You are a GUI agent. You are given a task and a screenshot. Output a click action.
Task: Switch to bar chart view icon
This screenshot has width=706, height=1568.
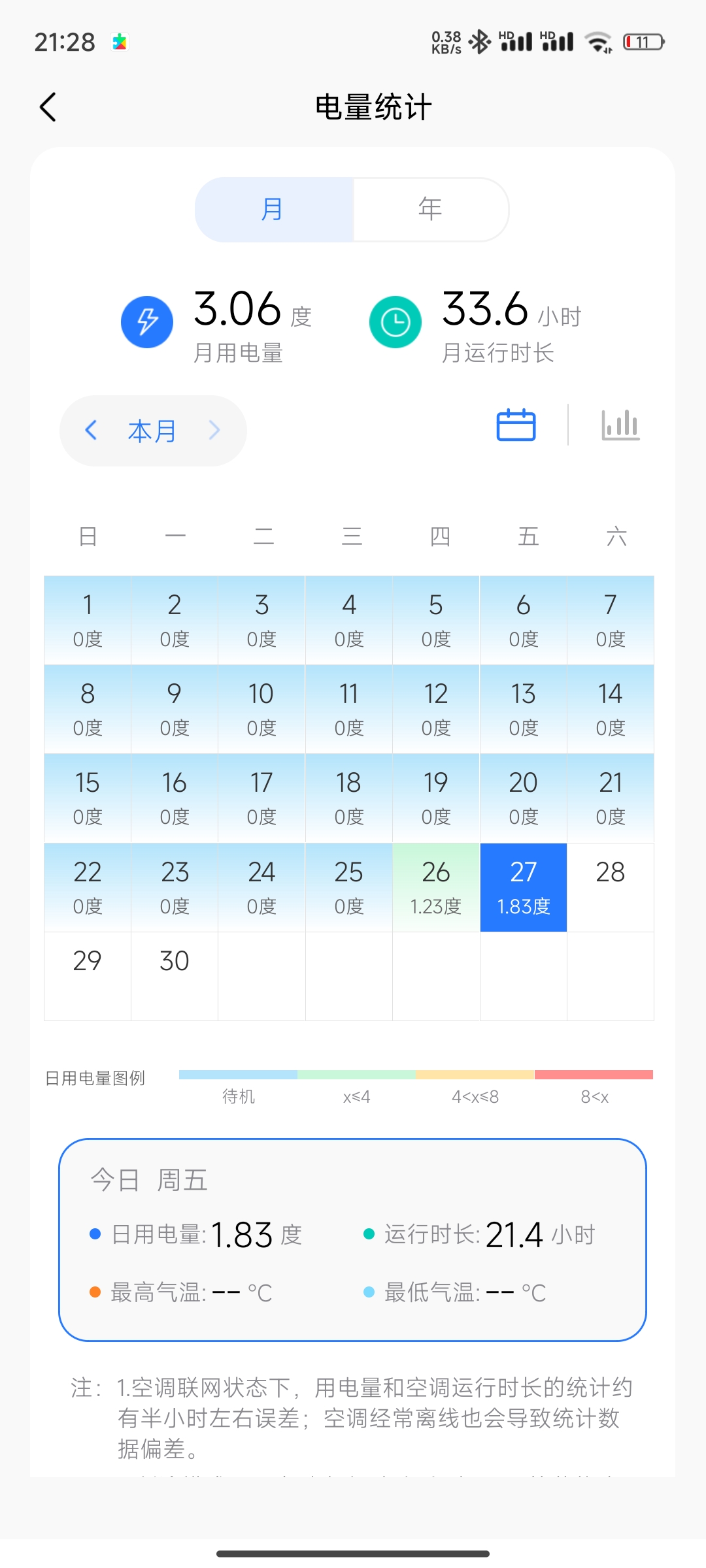[x=620, y=425]
